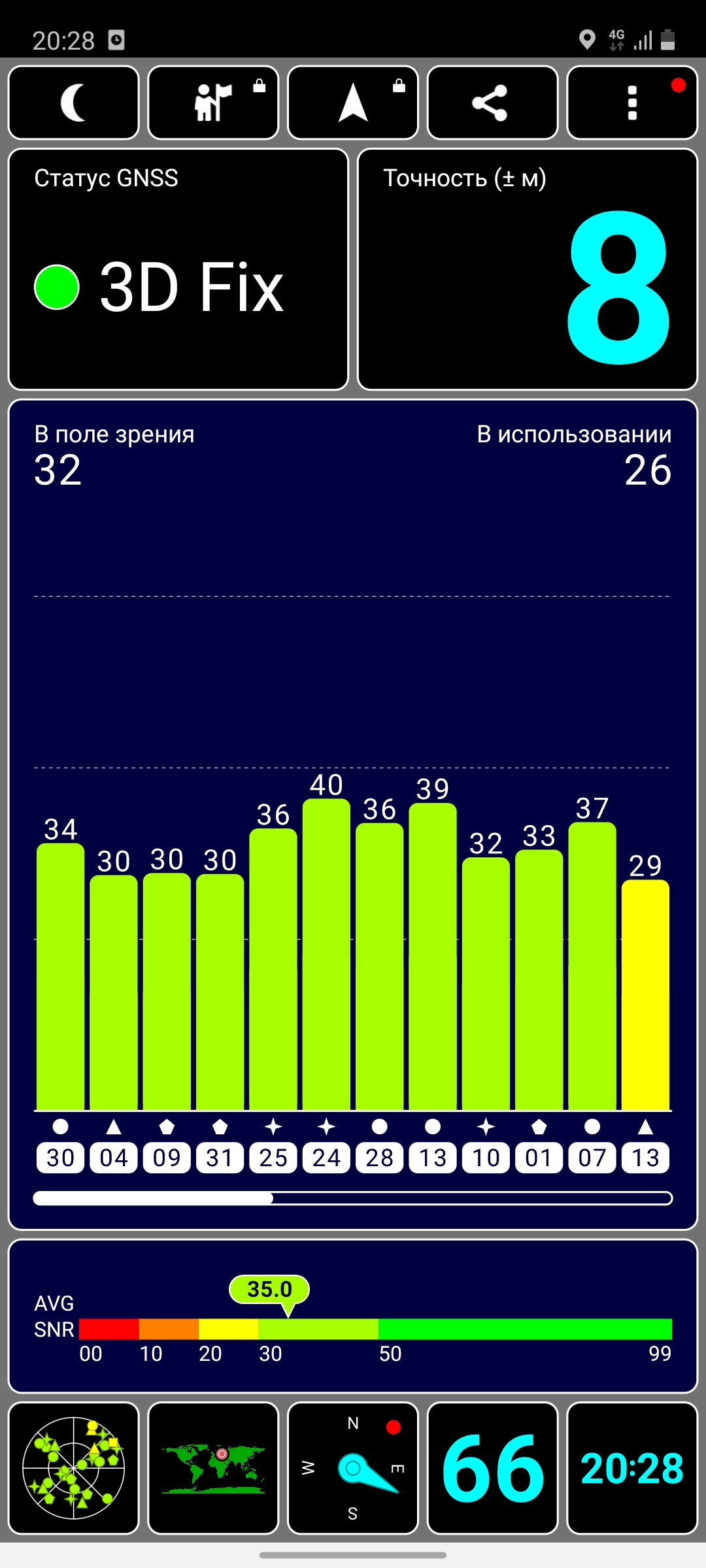
Task: Open the satellite sky view radar tile
Action: point(74,1467)
